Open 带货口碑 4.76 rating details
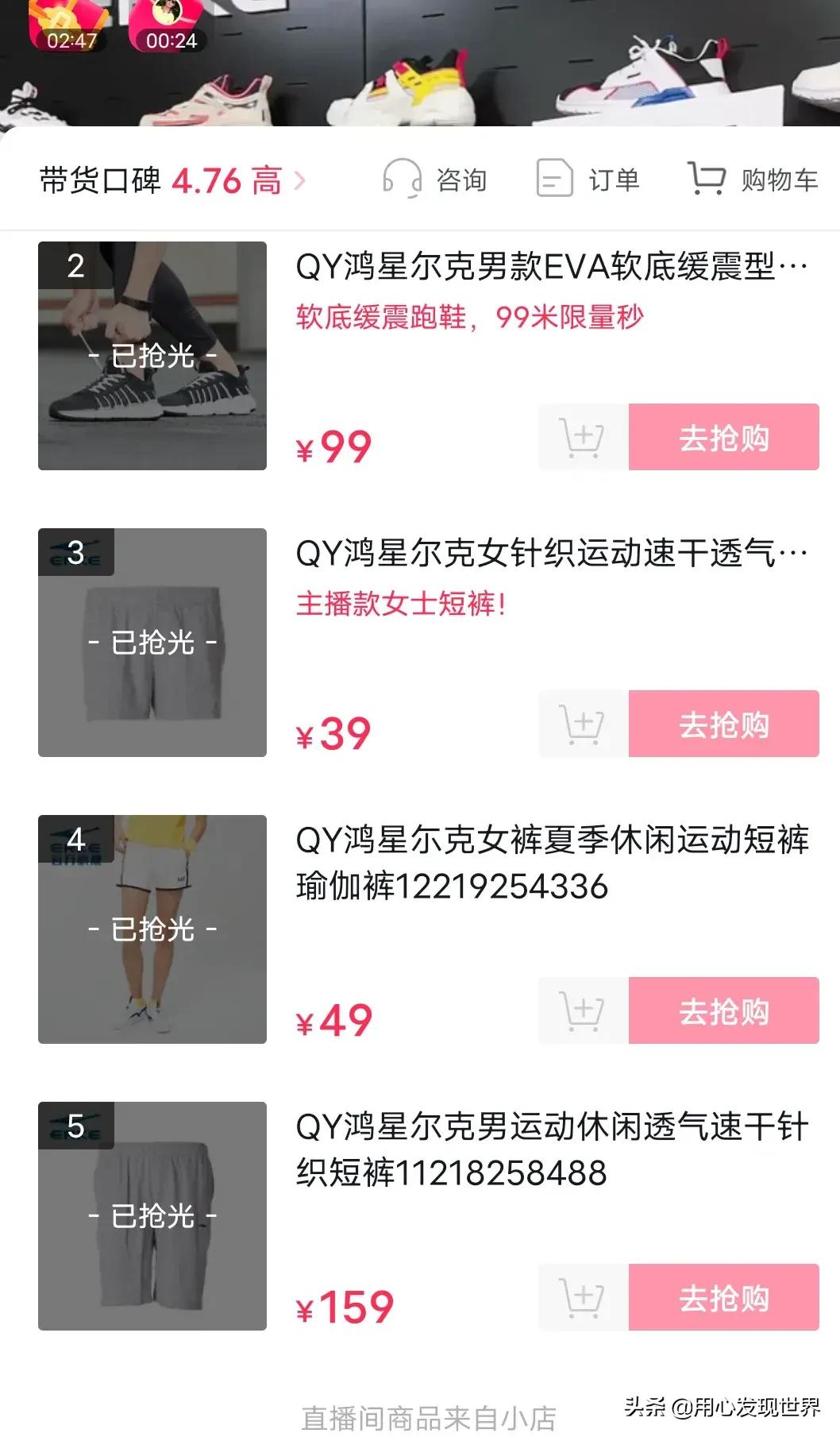Viewport: 840px width, 1437px height. (172, 180)
